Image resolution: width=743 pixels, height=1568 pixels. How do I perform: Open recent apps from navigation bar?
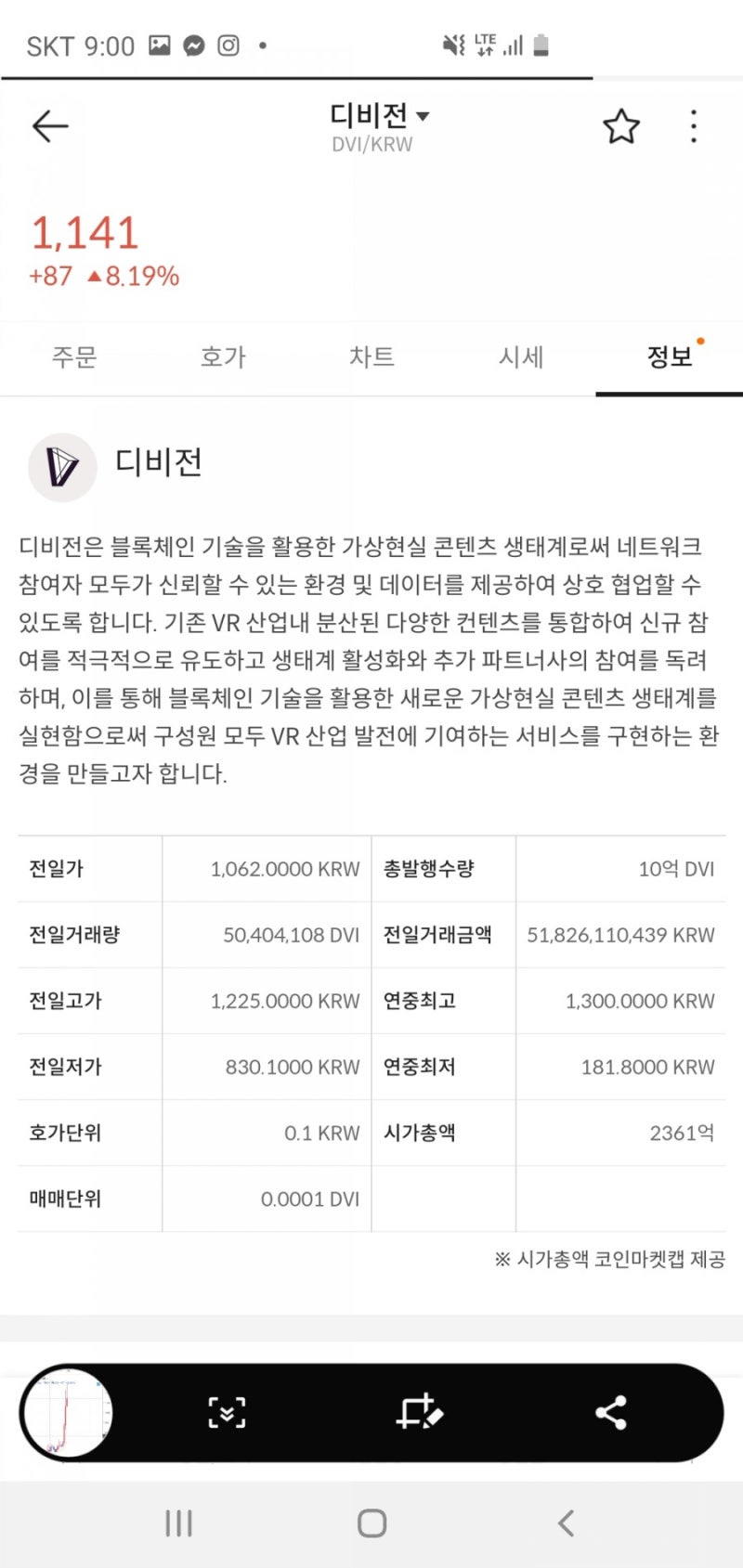(x=178, y=1523)
